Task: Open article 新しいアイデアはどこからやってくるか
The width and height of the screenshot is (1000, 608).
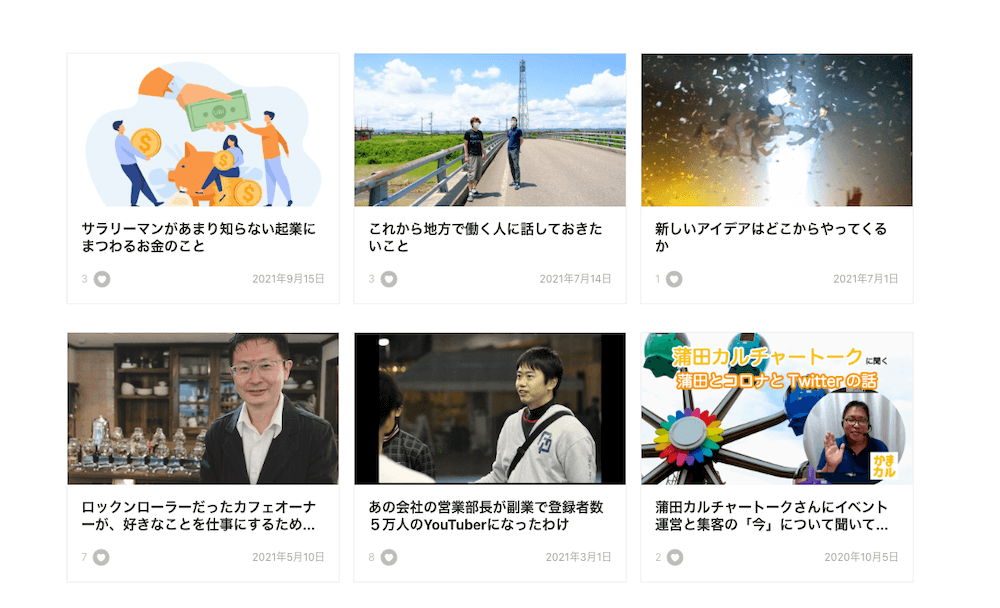Action: [x=770, y=237]
